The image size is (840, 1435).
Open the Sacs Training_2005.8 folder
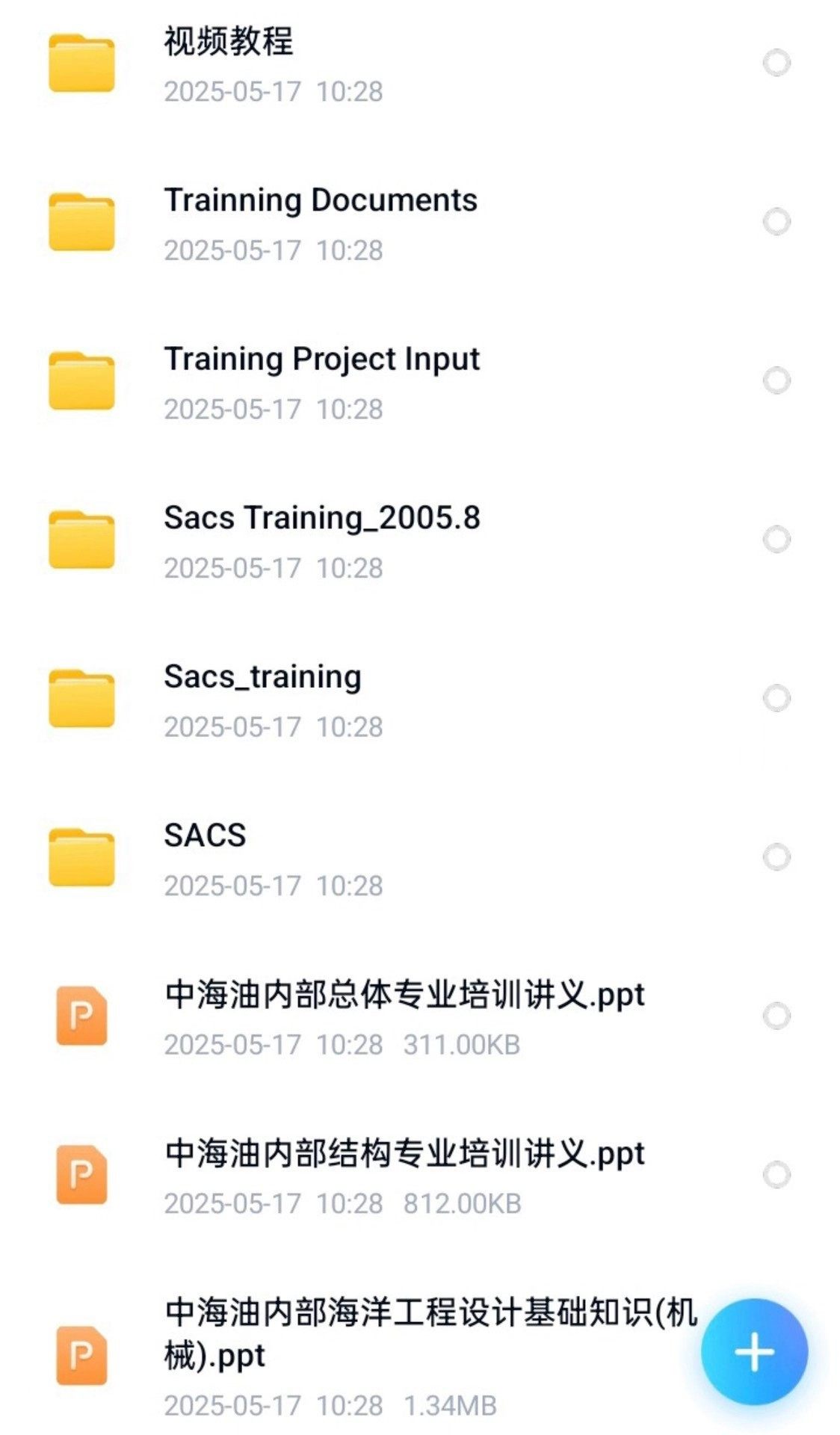pyautogui.click(x=321, y=518)
